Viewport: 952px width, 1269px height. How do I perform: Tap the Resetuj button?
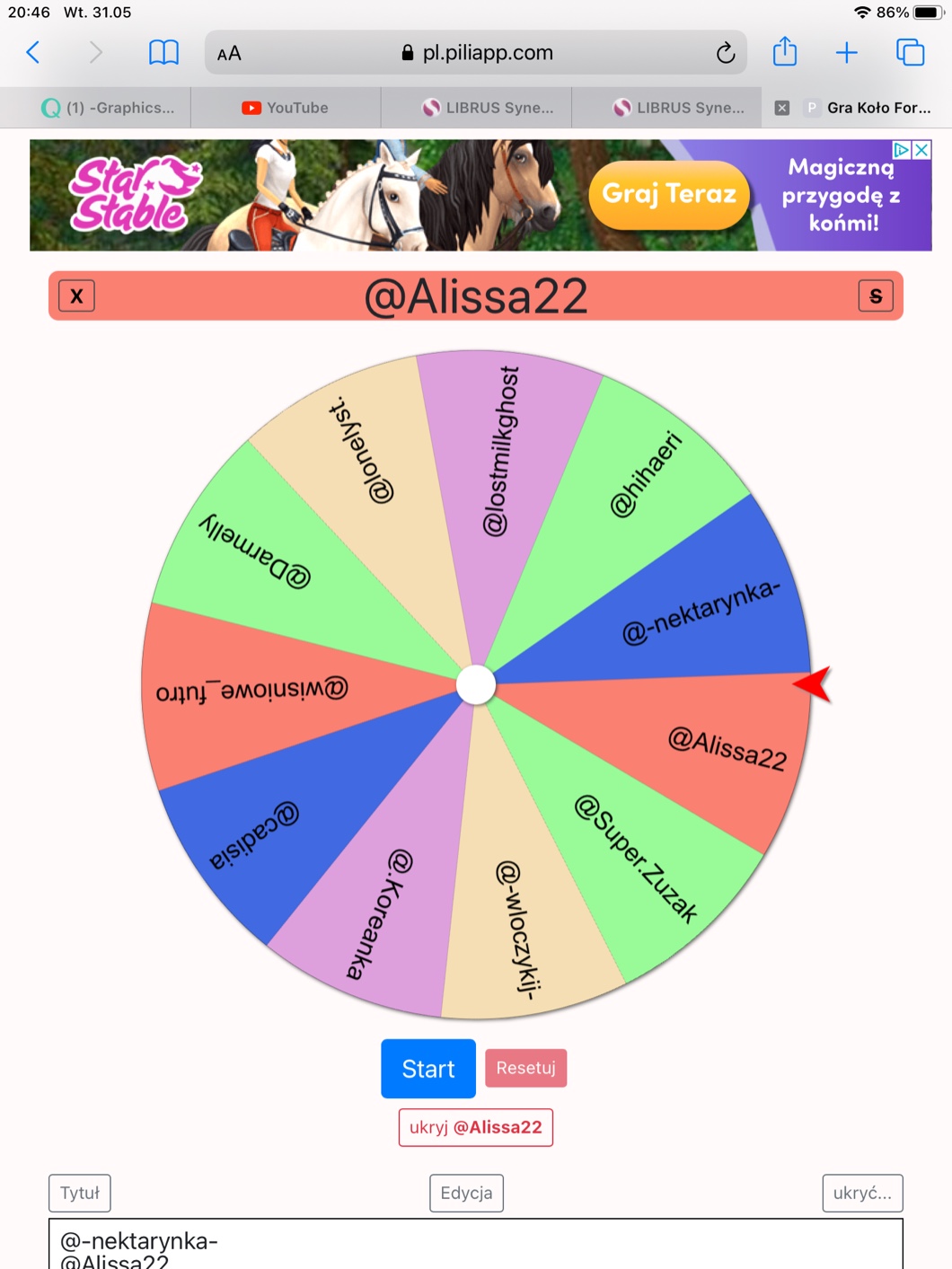525,1068
